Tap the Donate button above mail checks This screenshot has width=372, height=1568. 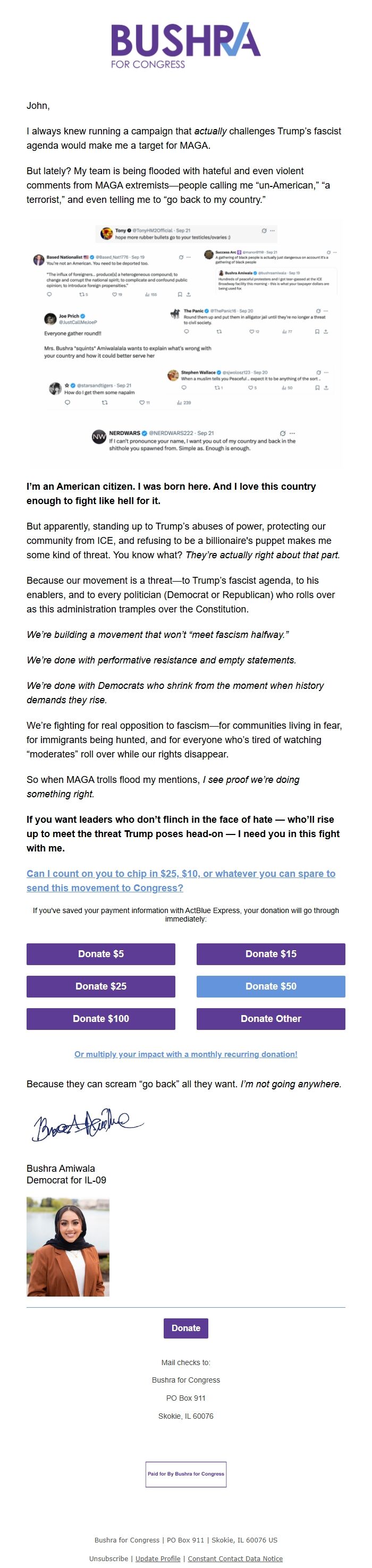tap(185, 1327)
